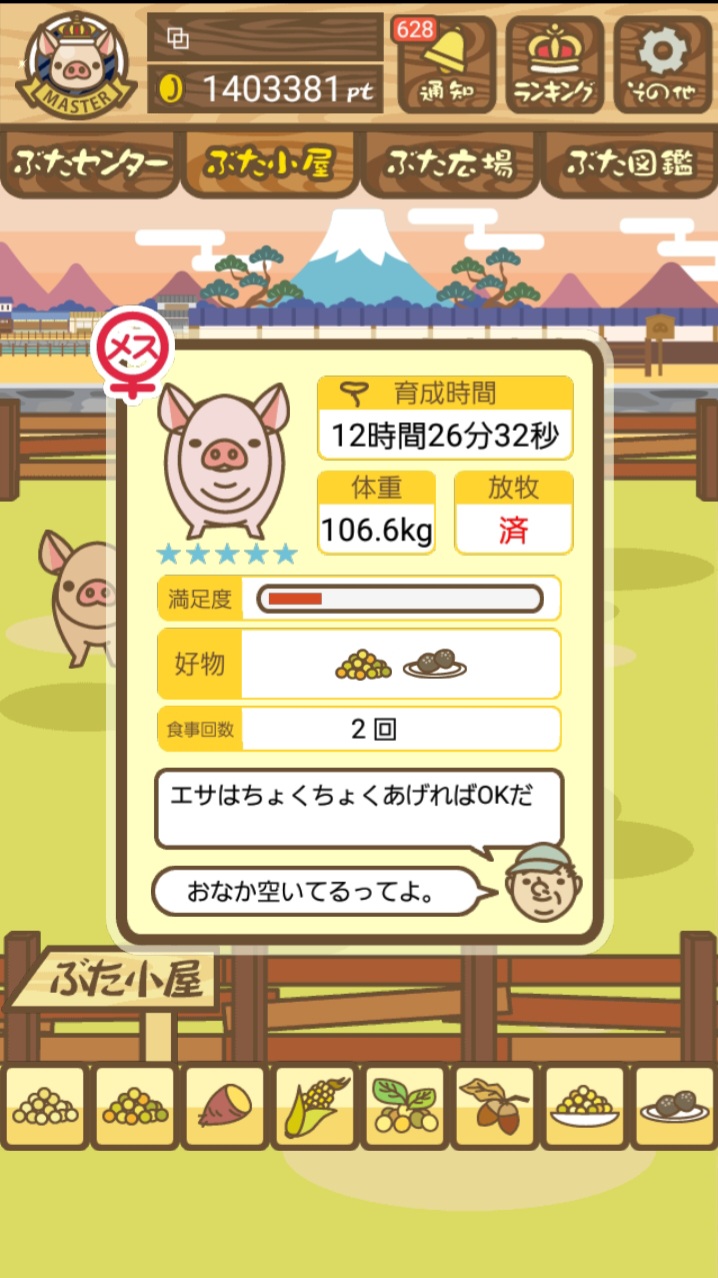Pick the leafy soybean feed

click(x=406, y=1106)
